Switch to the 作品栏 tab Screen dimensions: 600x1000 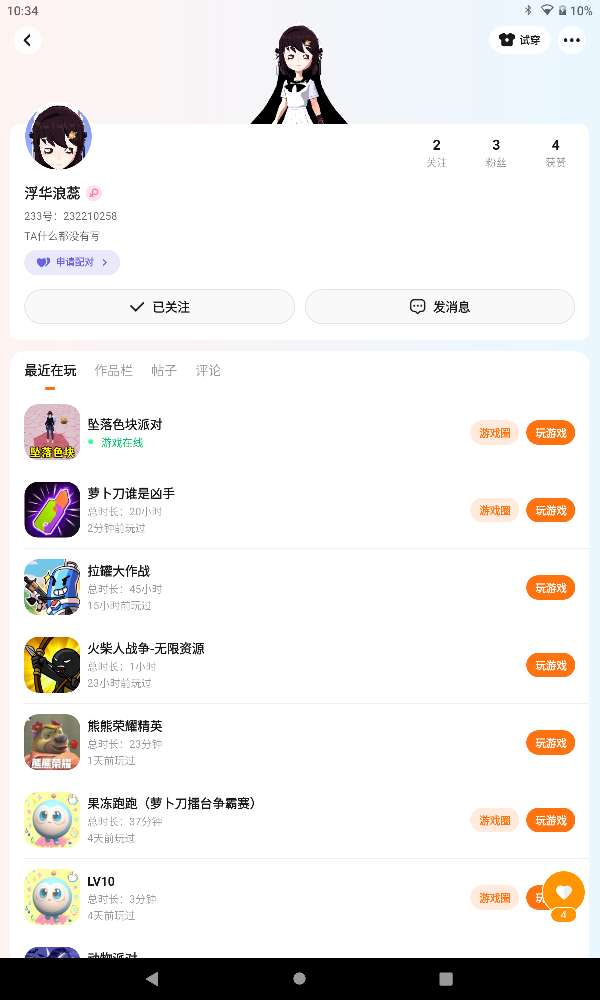pyautogui.click(x=114, y=370)
